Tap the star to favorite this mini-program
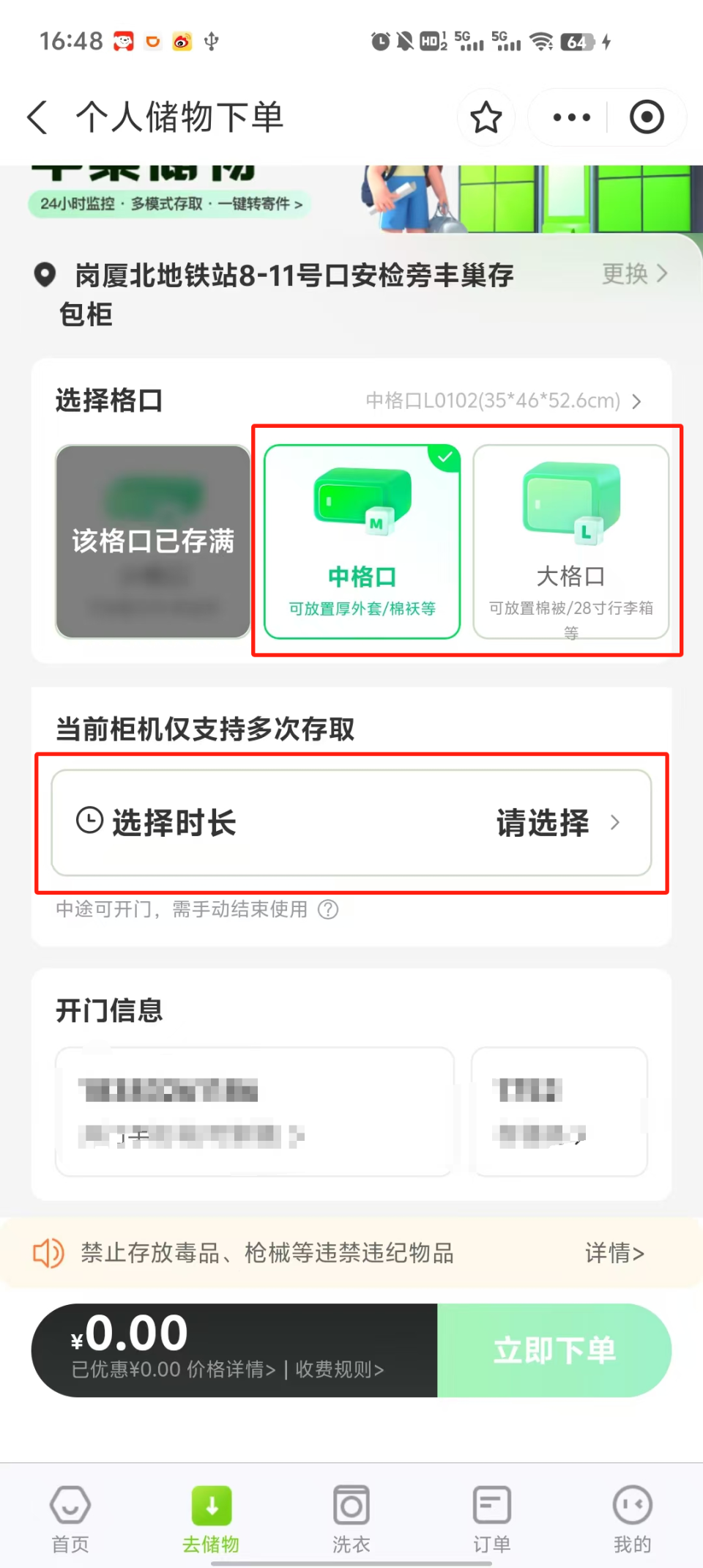 tap(486, 117)
